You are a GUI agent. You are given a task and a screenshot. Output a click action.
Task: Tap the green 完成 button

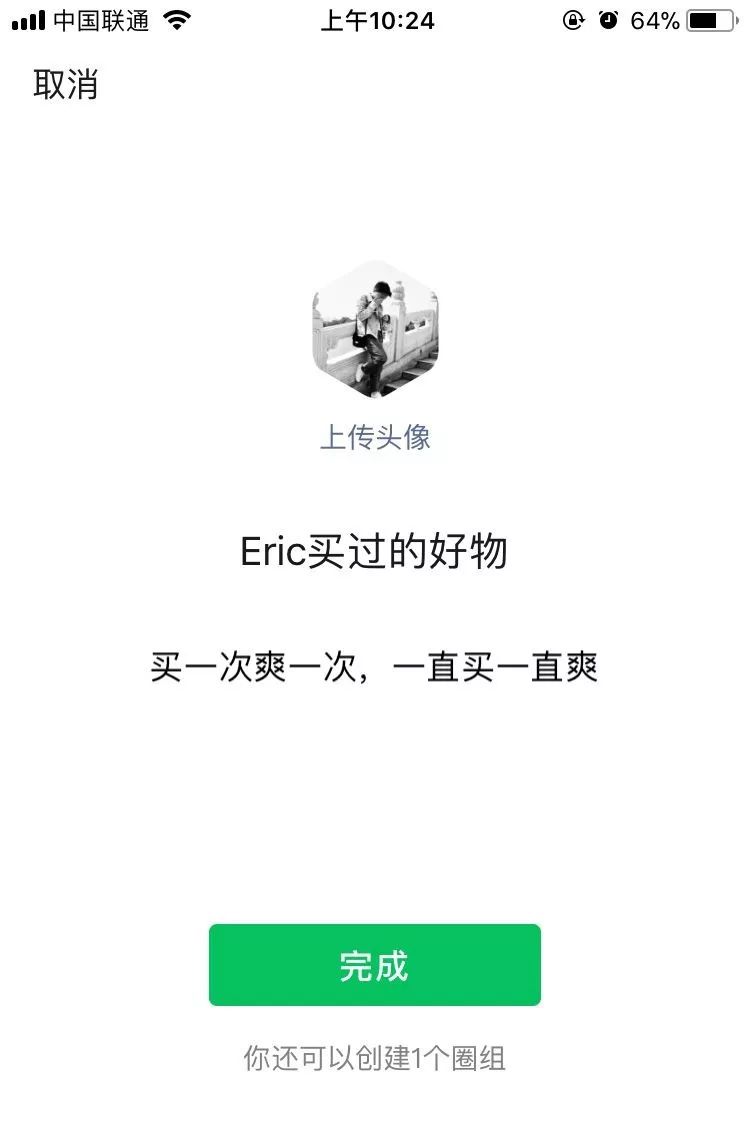coord(374,965)
